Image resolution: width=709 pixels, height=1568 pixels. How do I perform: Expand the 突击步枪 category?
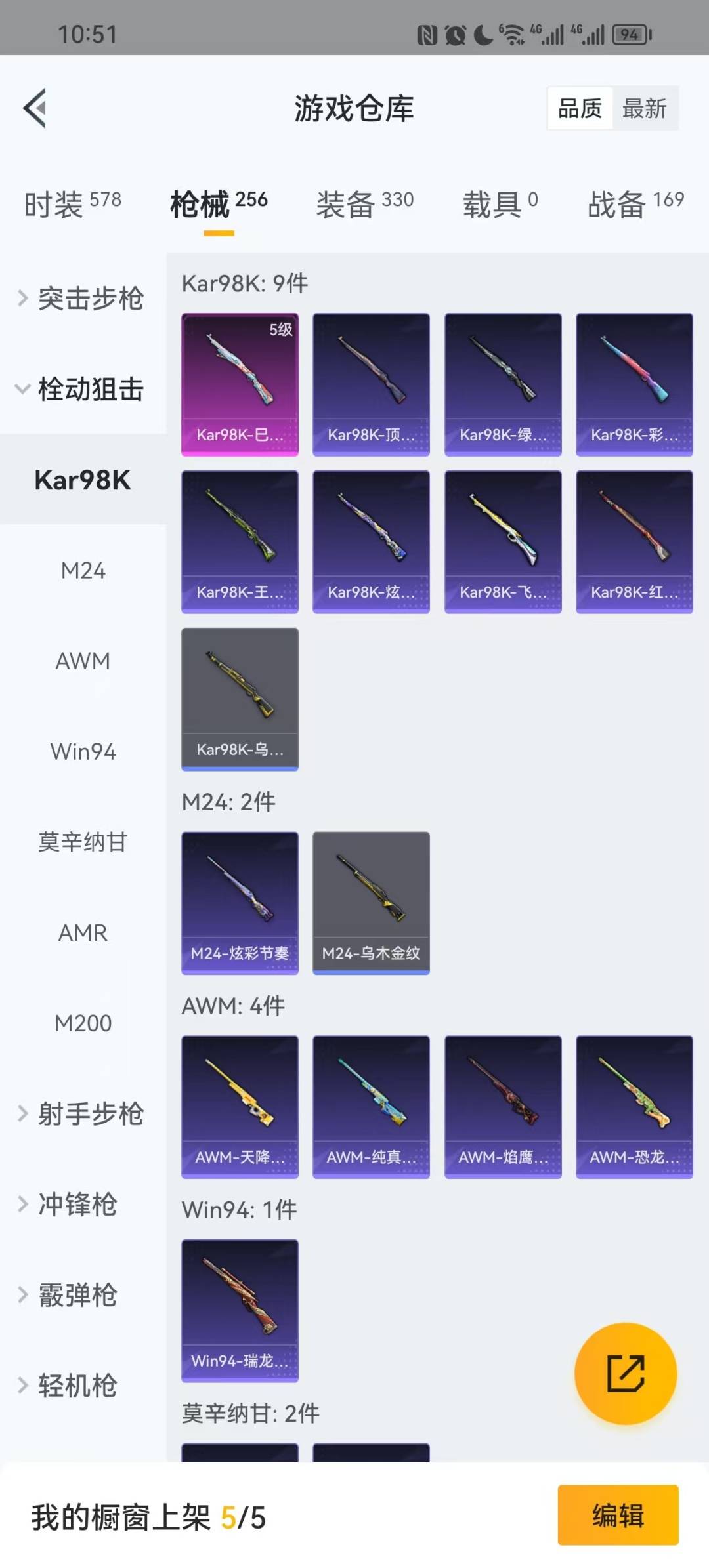point(83,299)
